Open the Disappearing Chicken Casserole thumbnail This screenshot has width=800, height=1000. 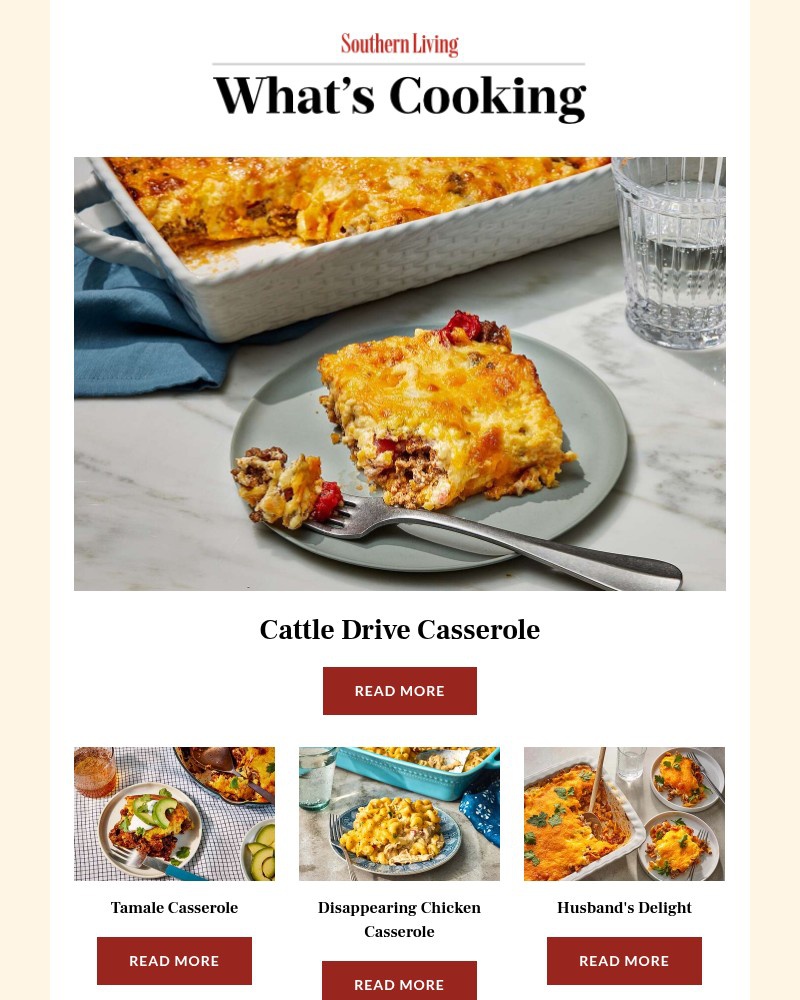[399, 813]
